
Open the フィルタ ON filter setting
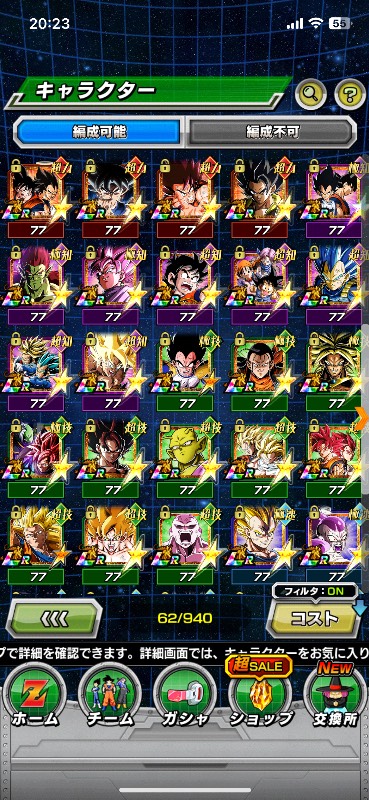tap(314, 592)
